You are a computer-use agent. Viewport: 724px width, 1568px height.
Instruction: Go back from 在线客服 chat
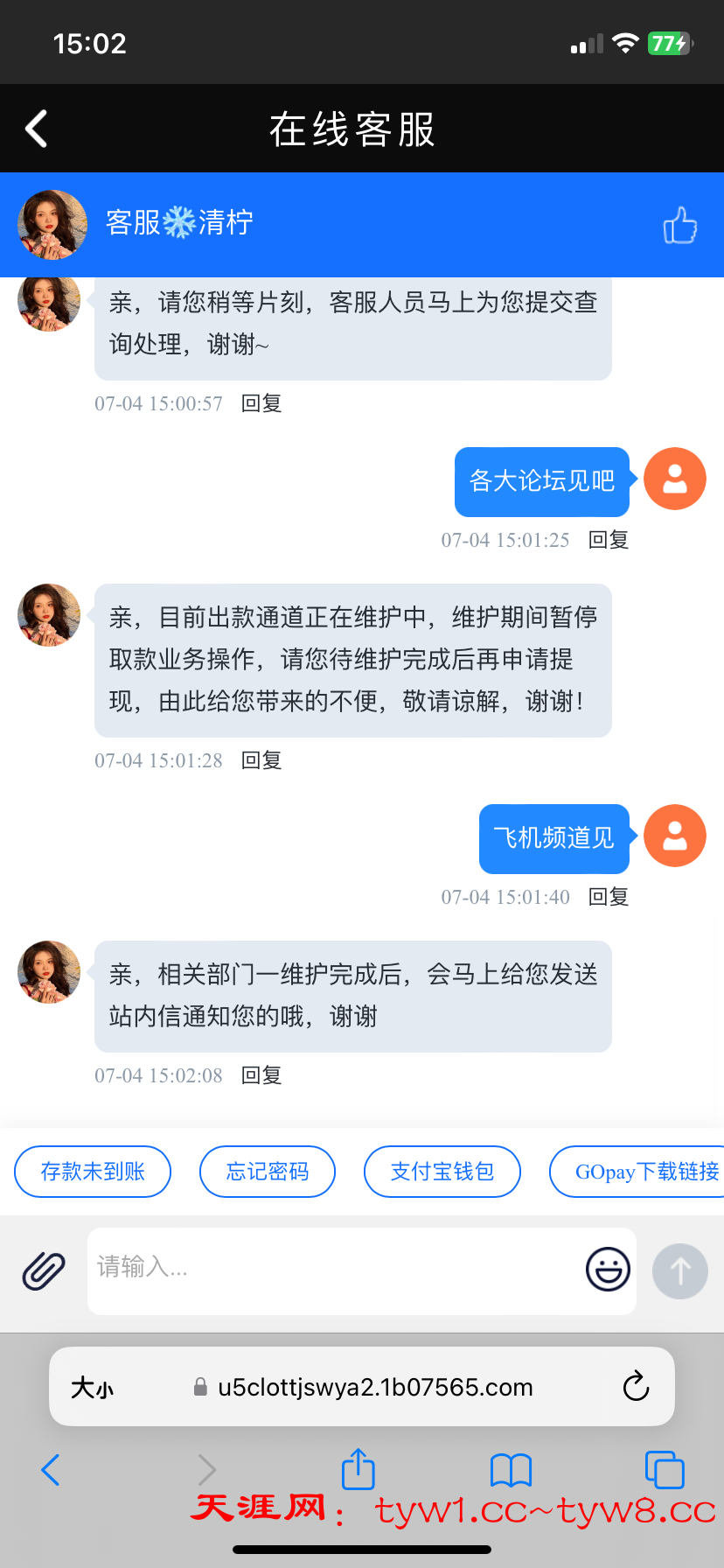(x=37, y=129)
